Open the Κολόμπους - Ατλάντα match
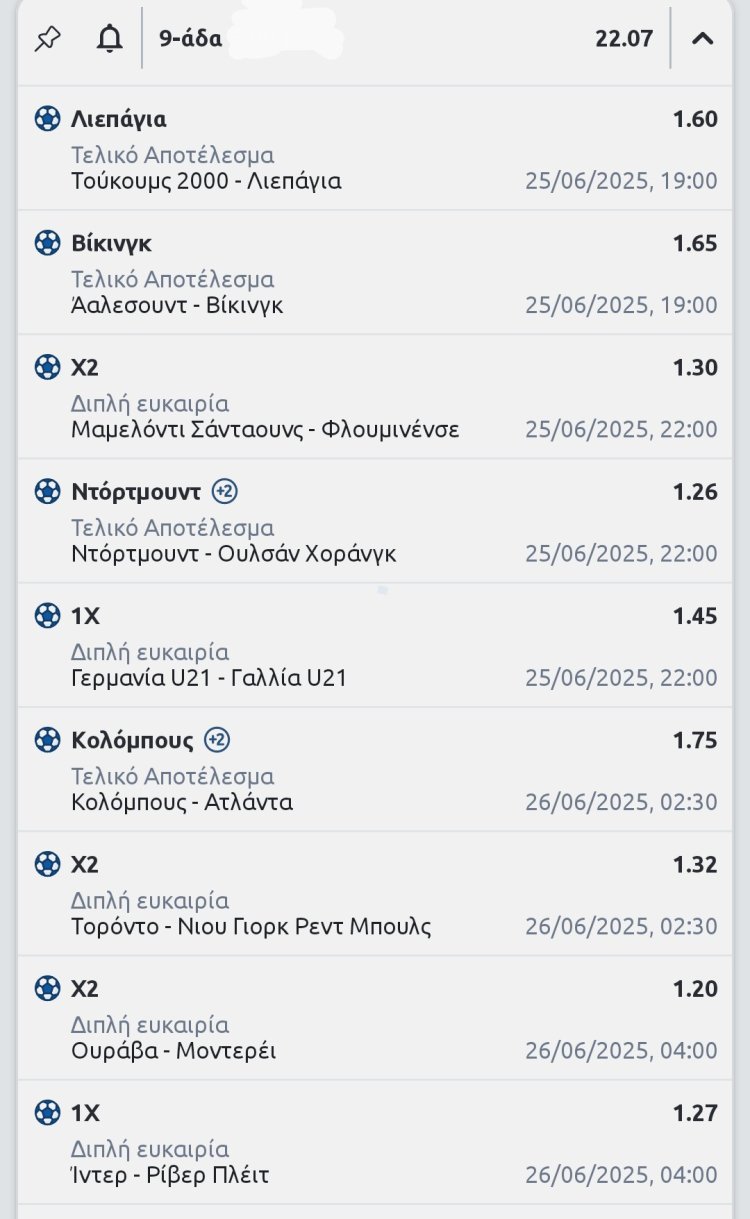750x1219 pixels. [182, 802]
